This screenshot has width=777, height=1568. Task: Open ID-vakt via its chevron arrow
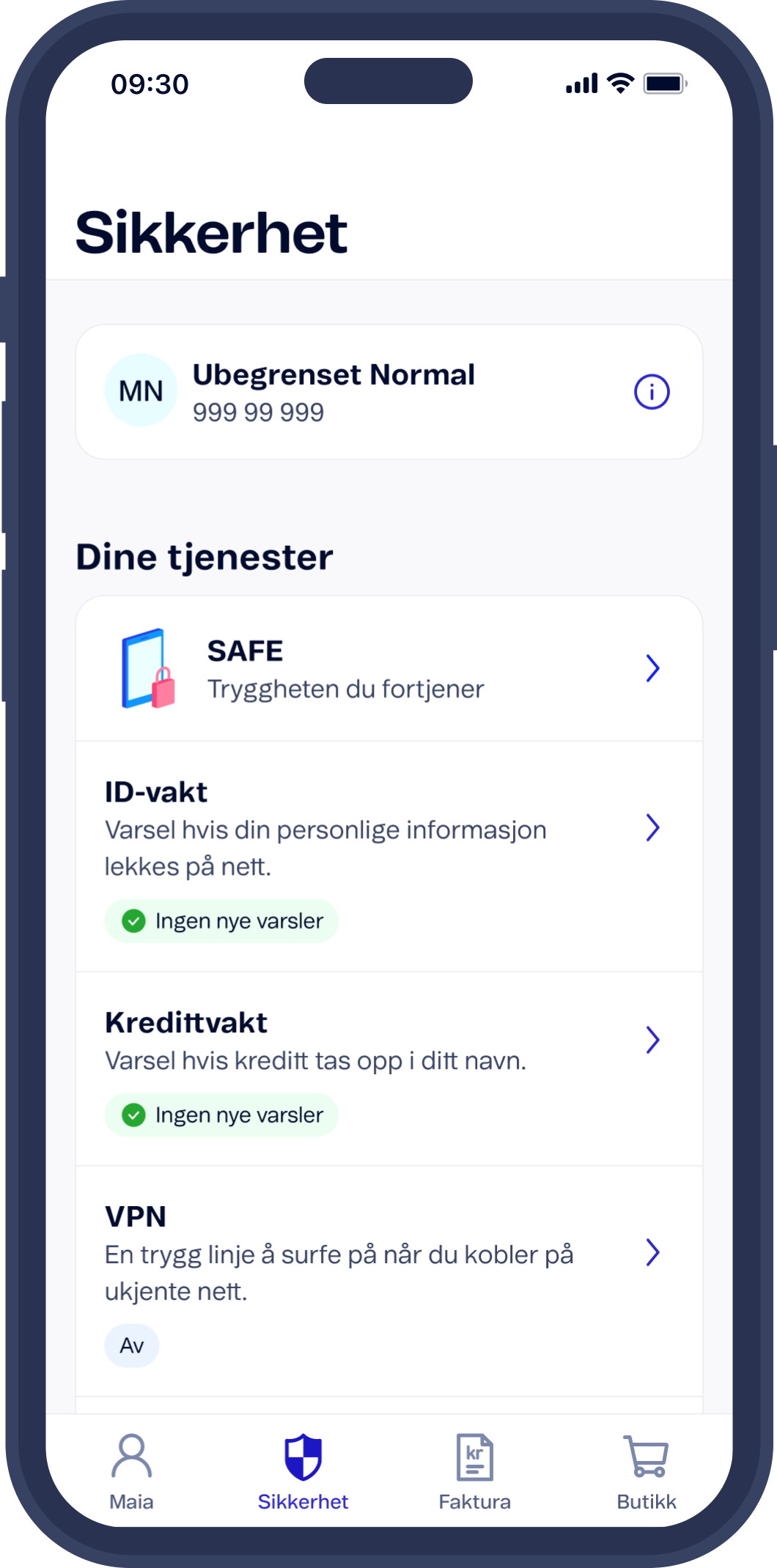(653, 829)
